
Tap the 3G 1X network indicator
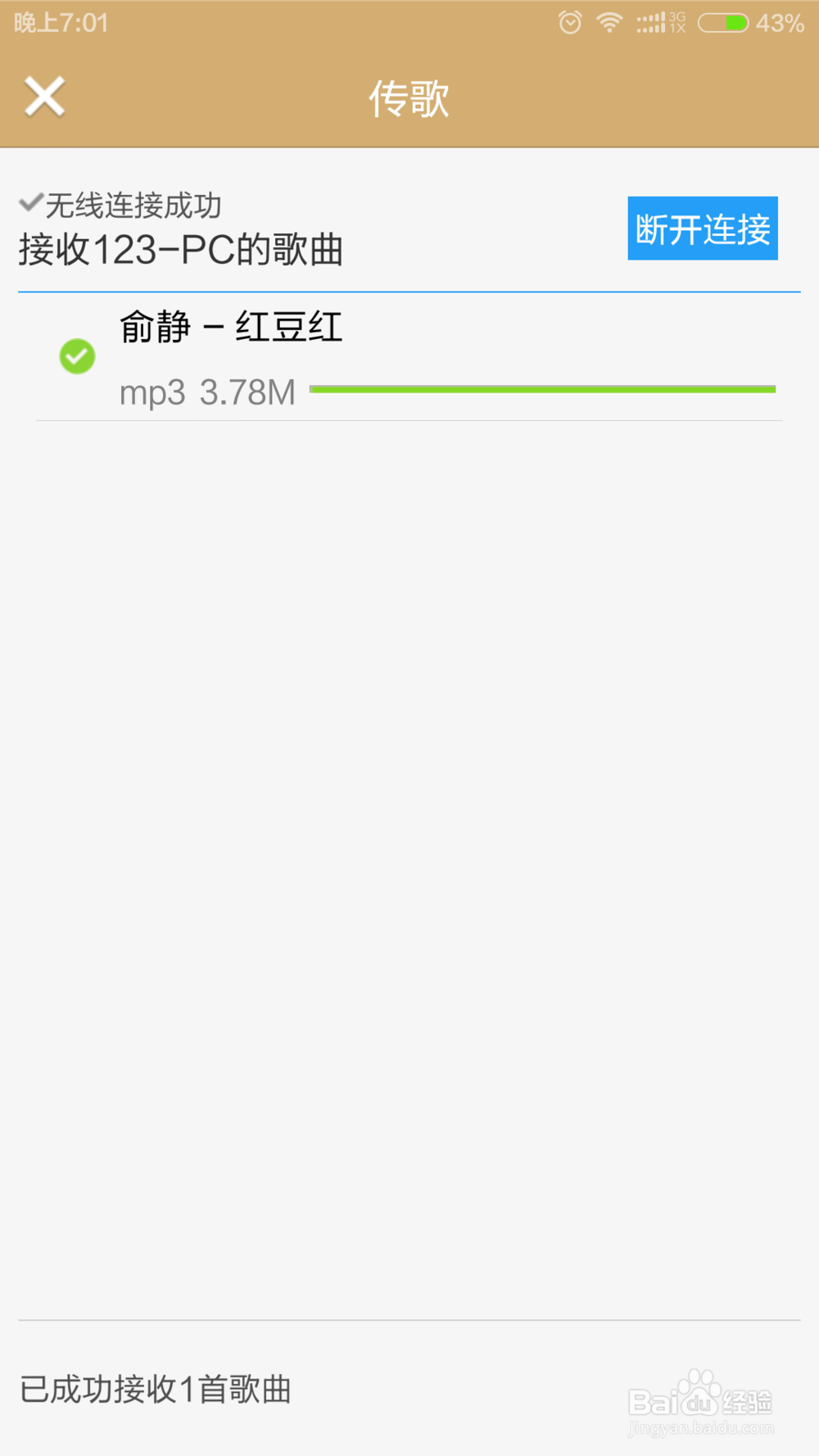678,22
